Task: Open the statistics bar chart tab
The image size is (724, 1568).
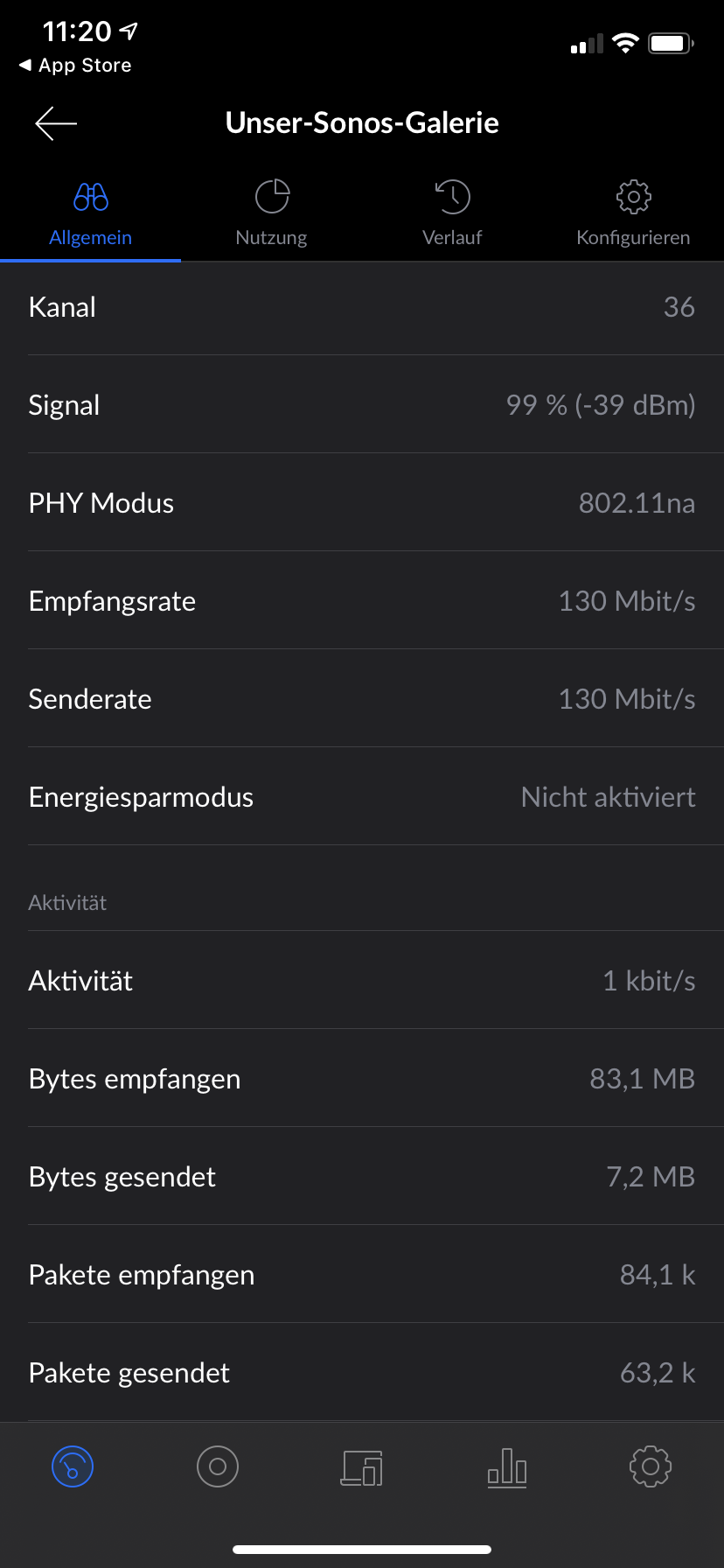Action: (x=507, y=1467)
